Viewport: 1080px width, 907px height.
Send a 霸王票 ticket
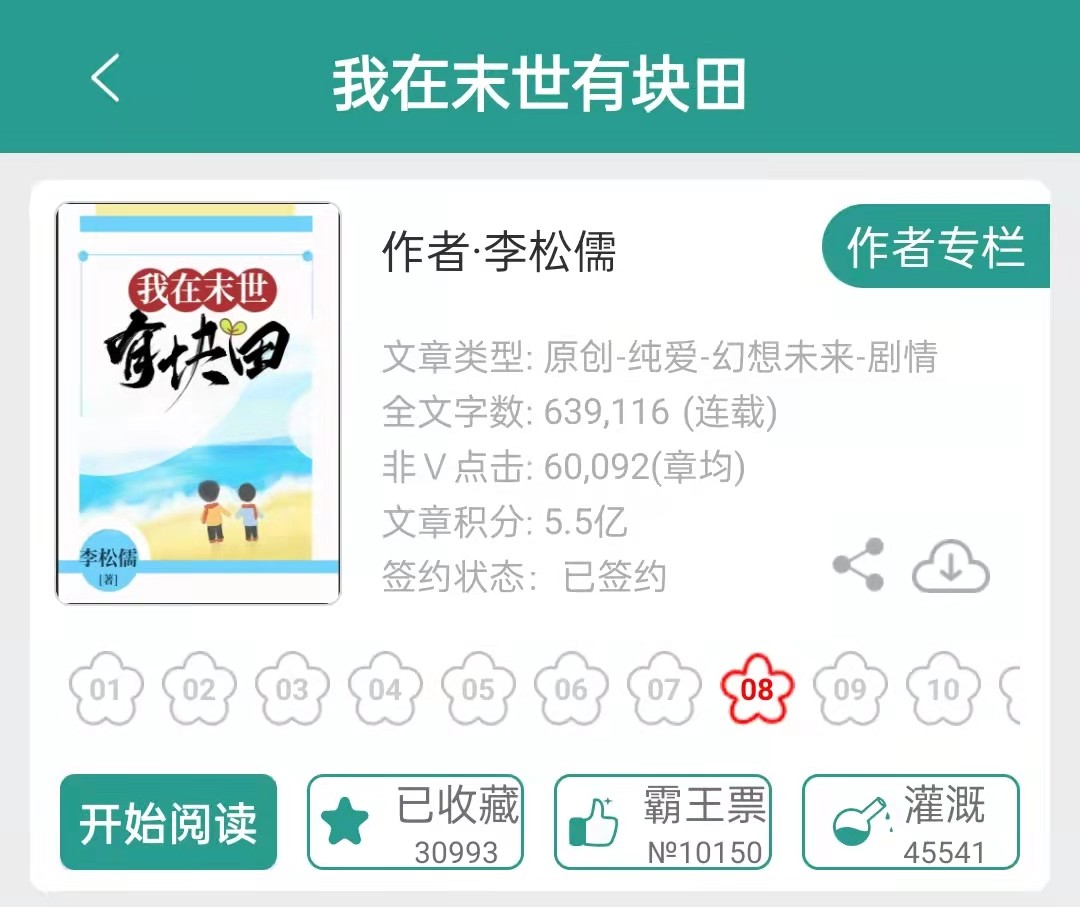click(663, 822)
